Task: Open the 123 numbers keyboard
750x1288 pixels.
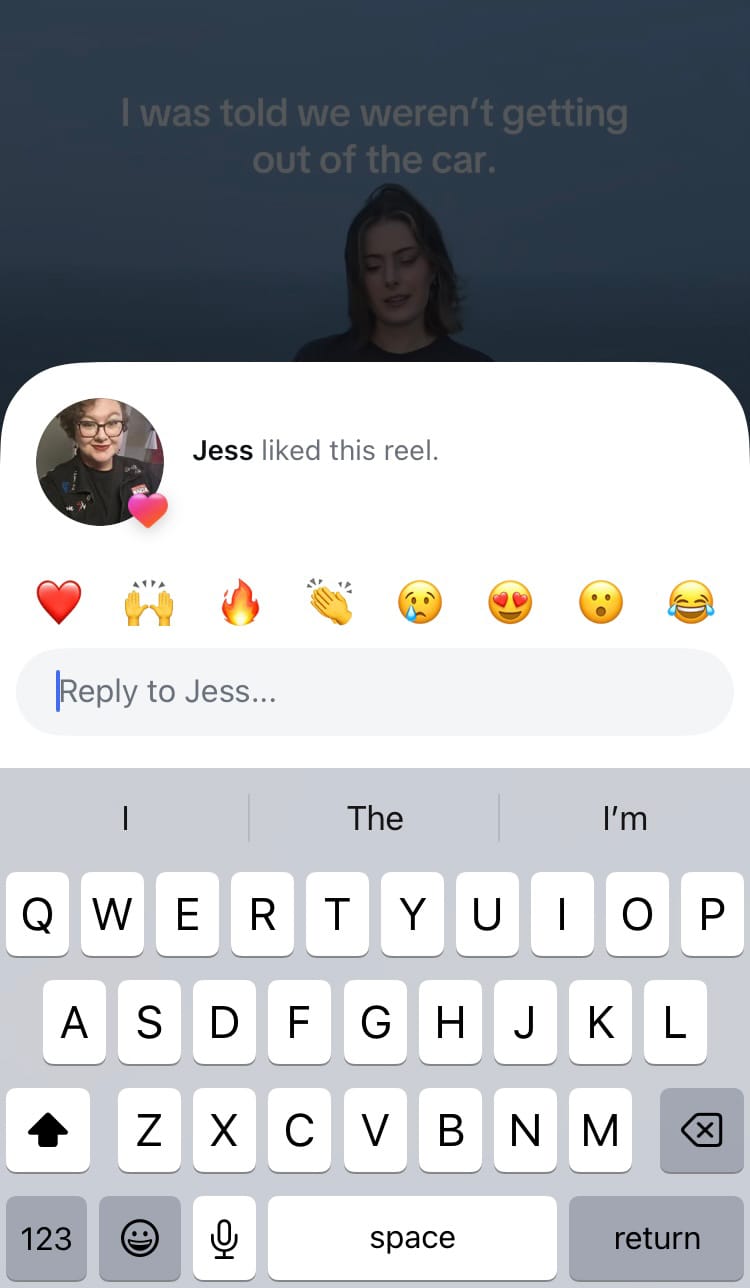Action: (47, 1239)
